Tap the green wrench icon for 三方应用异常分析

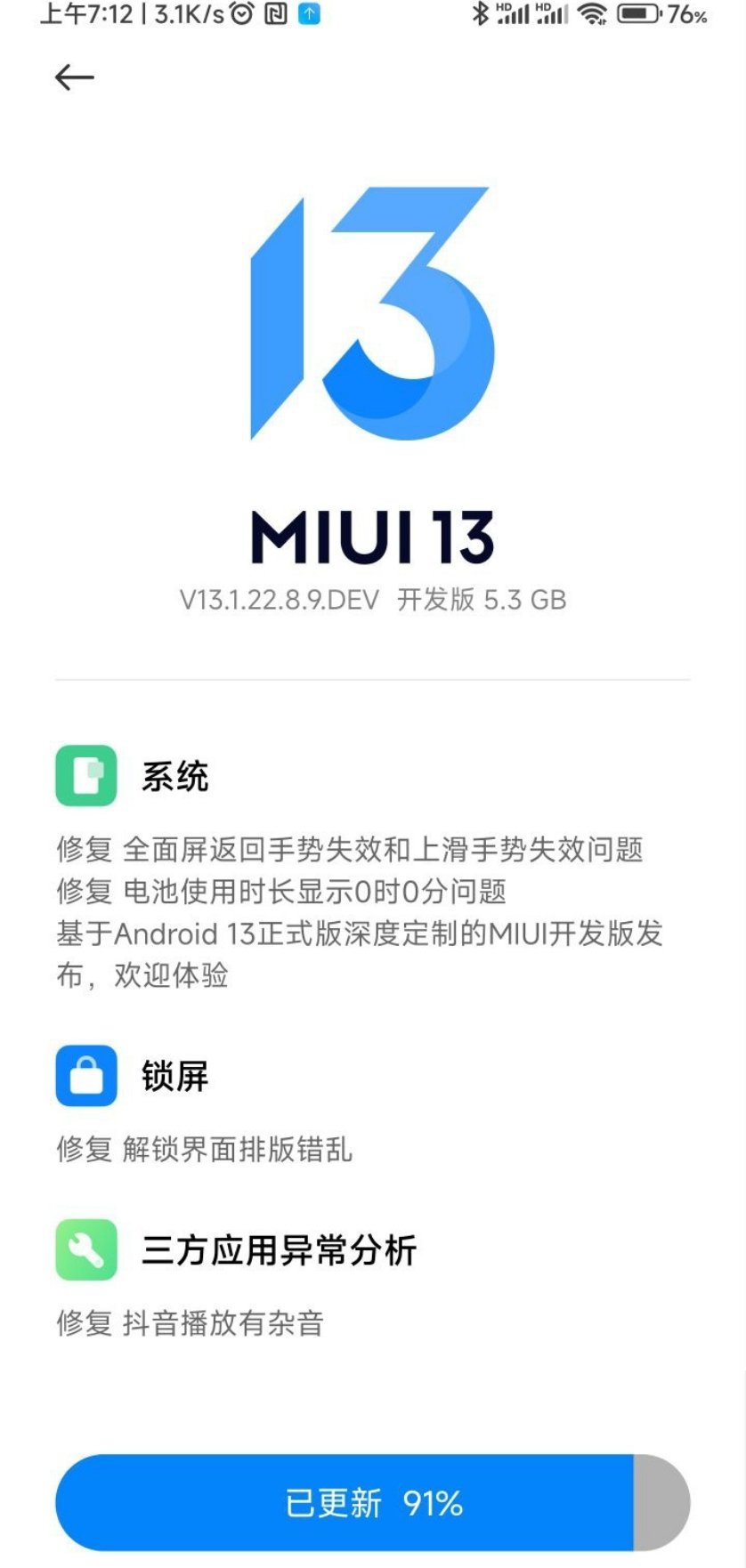[x=87, y=1249]
